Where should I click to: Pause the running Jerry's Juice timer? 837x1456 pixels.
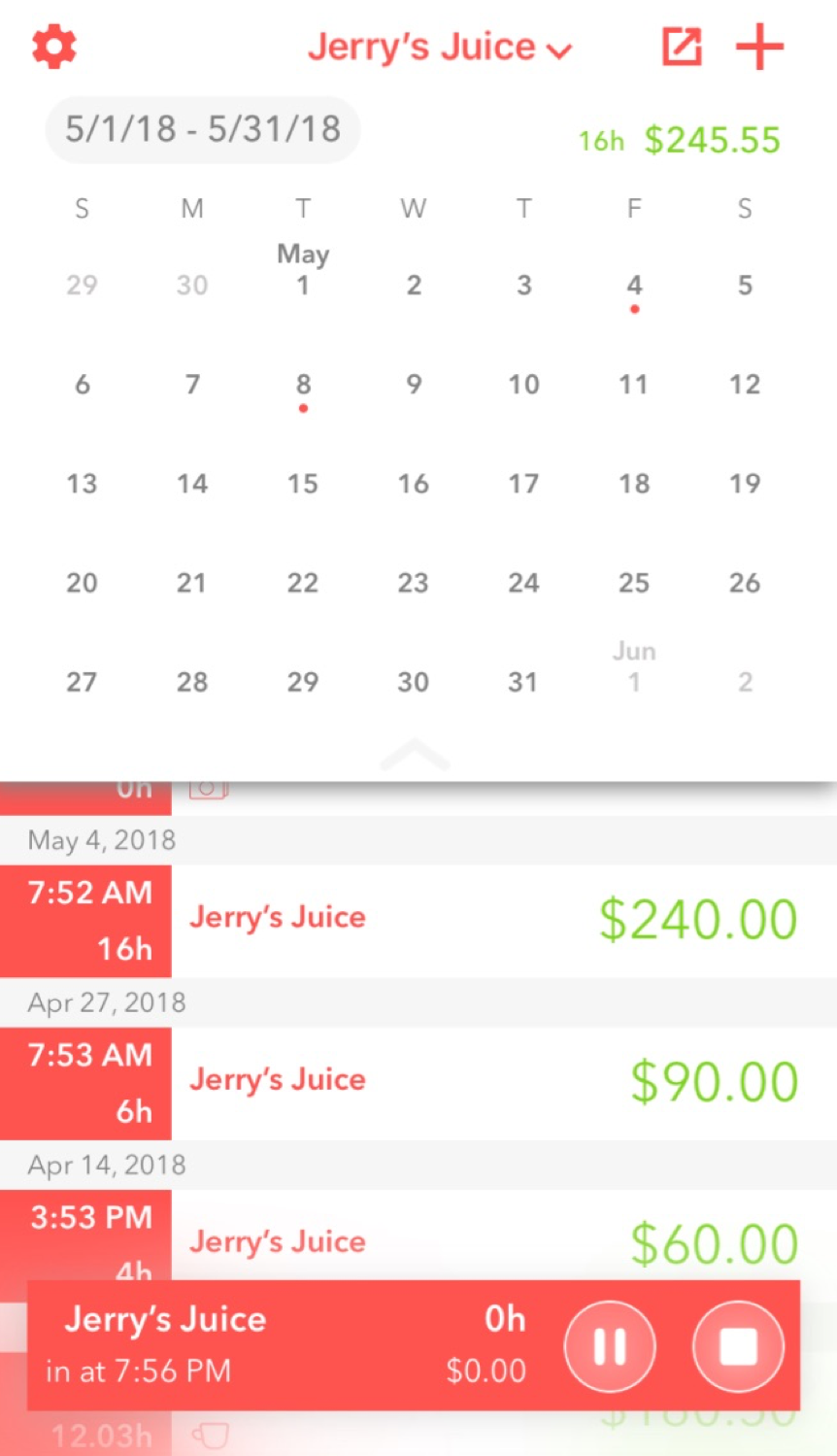point(610,1346)
